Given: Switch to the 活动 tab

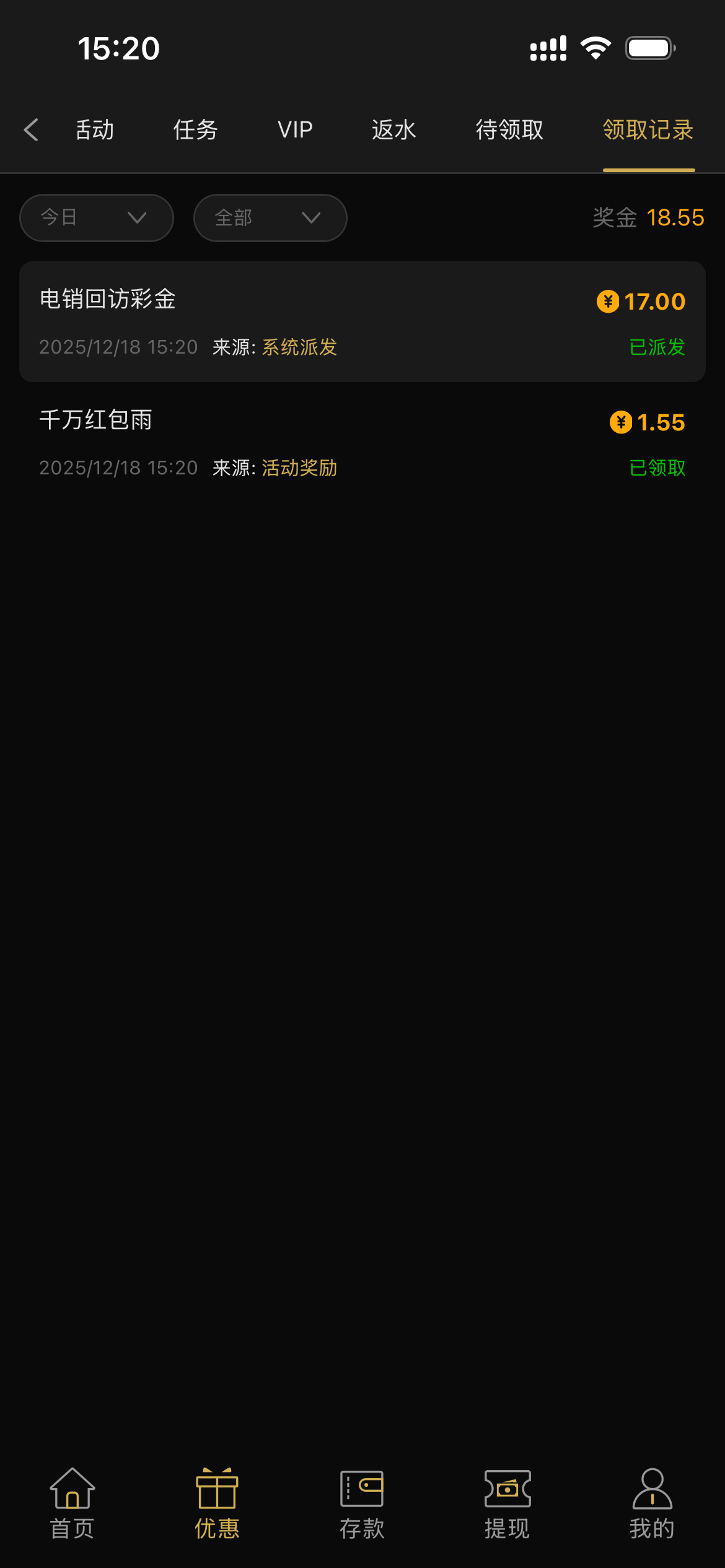Looking at the screenshot, I should tap(95, 130).
